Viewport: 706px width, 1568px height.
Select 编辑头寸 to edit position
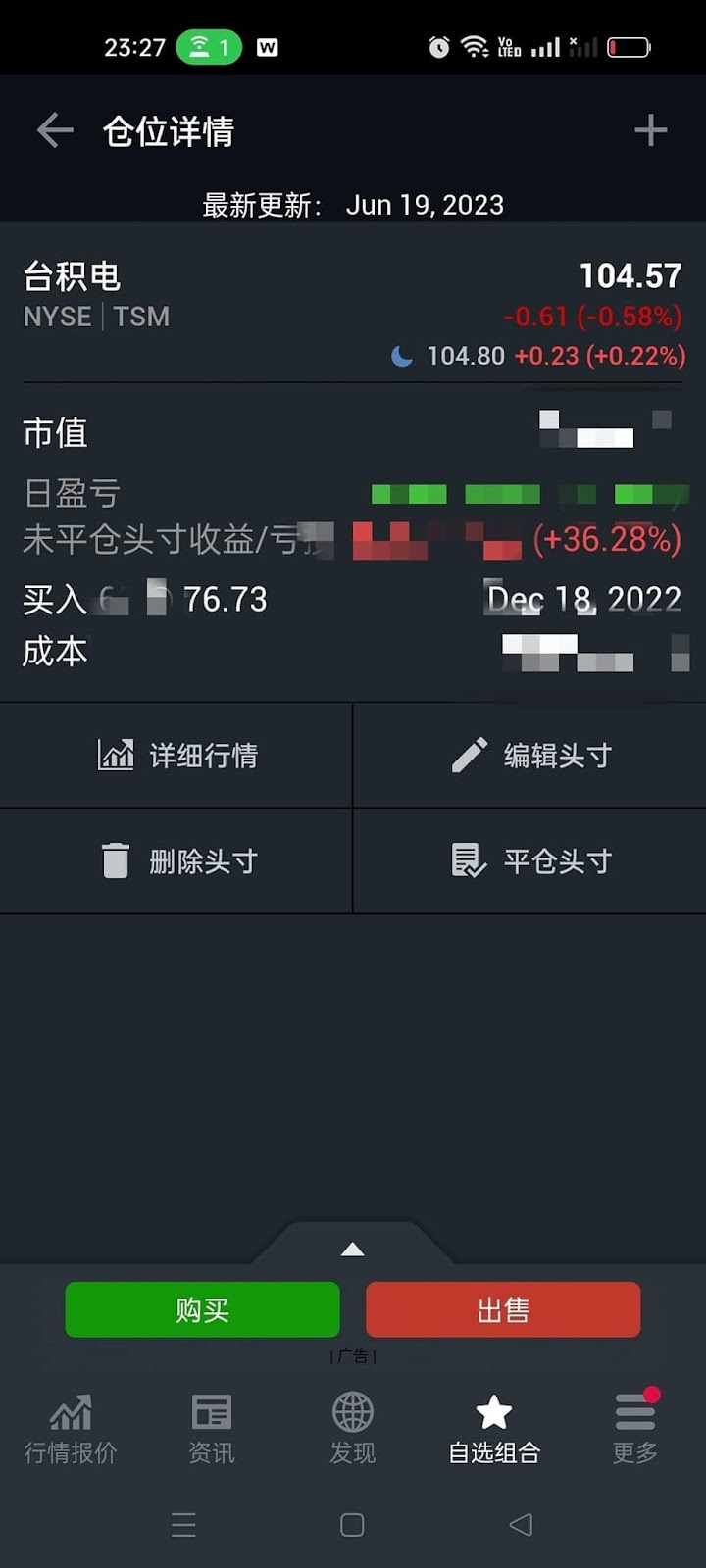530,756
